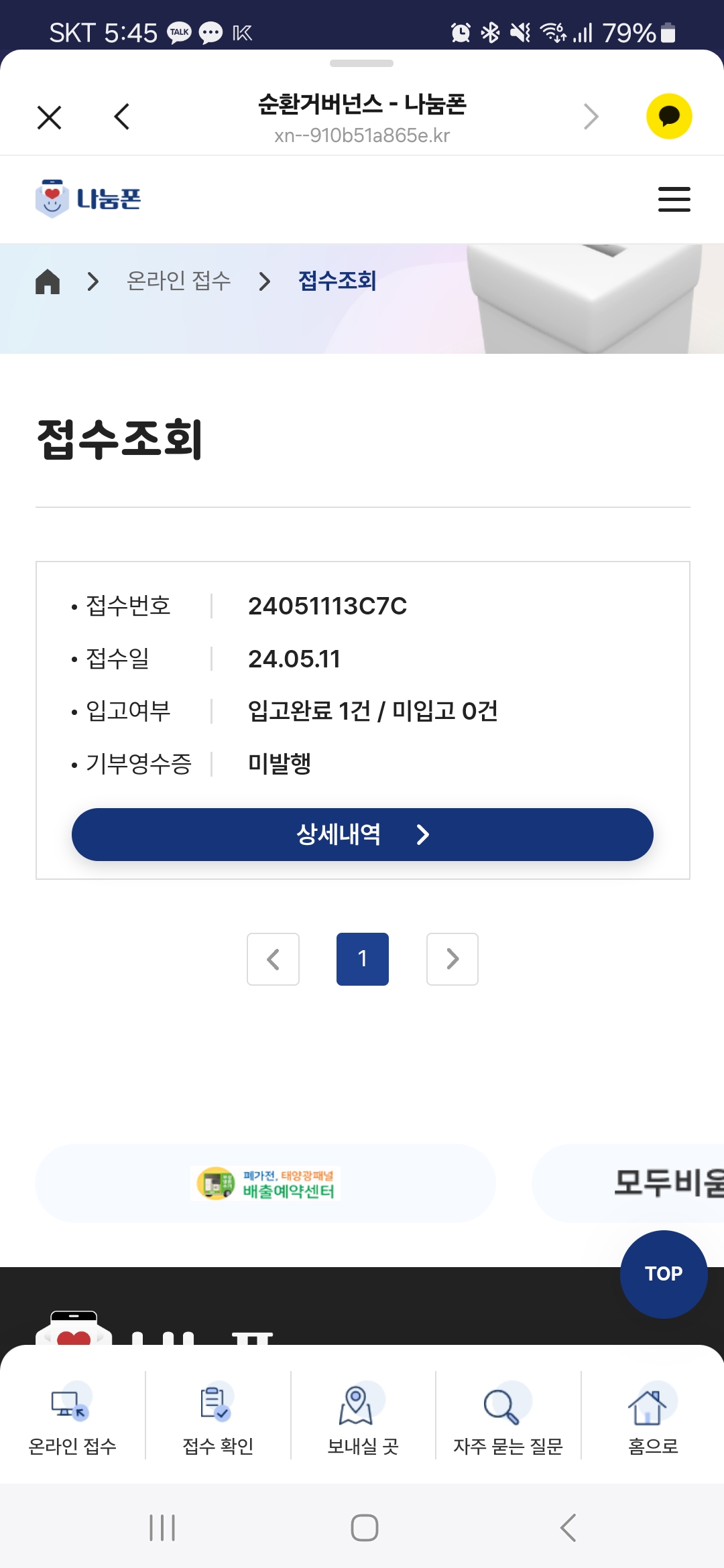Screen dimensions: 724x1568
Task: Go to previous page of results
Action: pos(273,959)
